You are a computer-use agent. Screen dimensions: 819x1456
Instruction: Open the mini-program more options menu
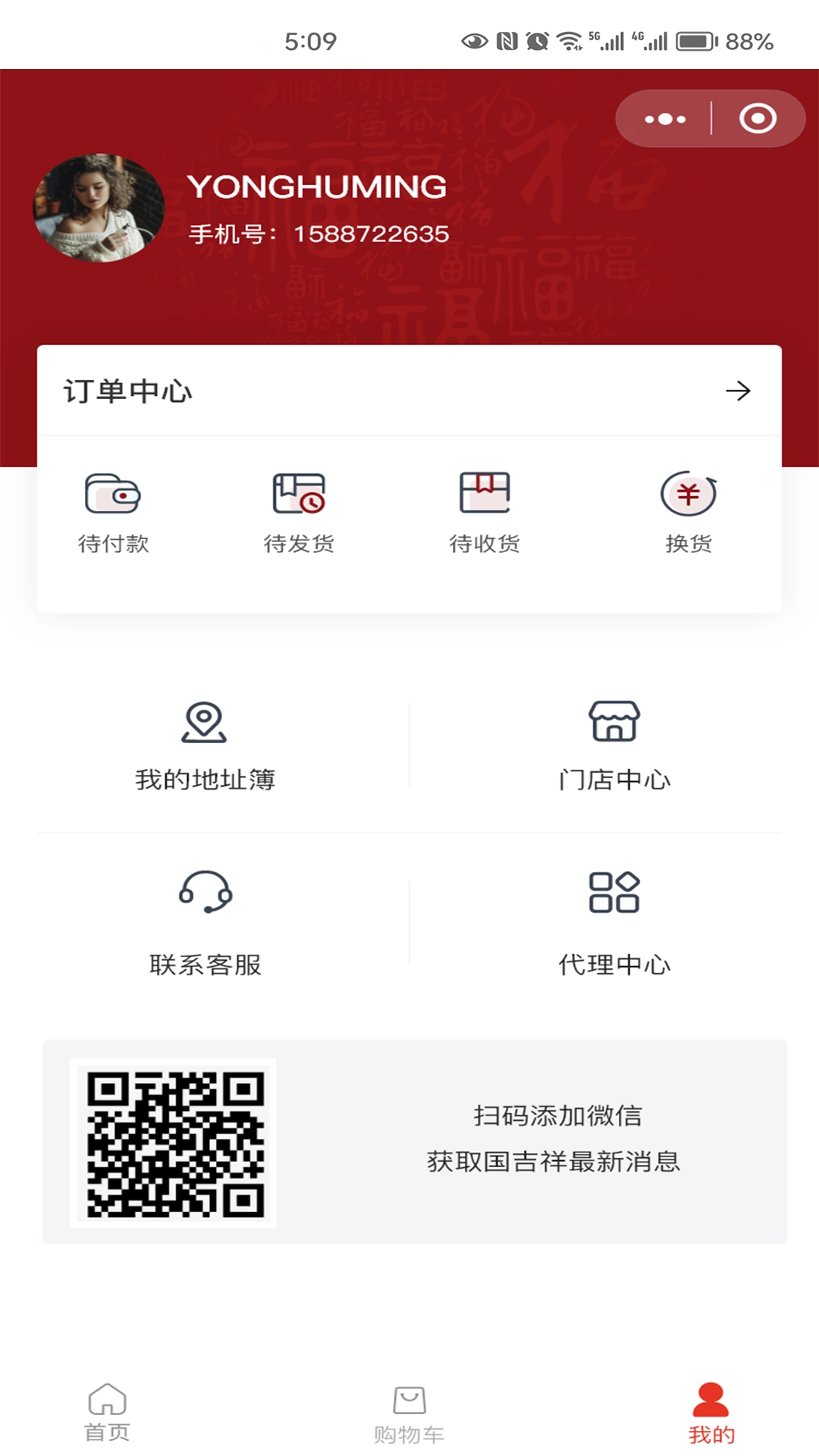(x=665, y=118)
